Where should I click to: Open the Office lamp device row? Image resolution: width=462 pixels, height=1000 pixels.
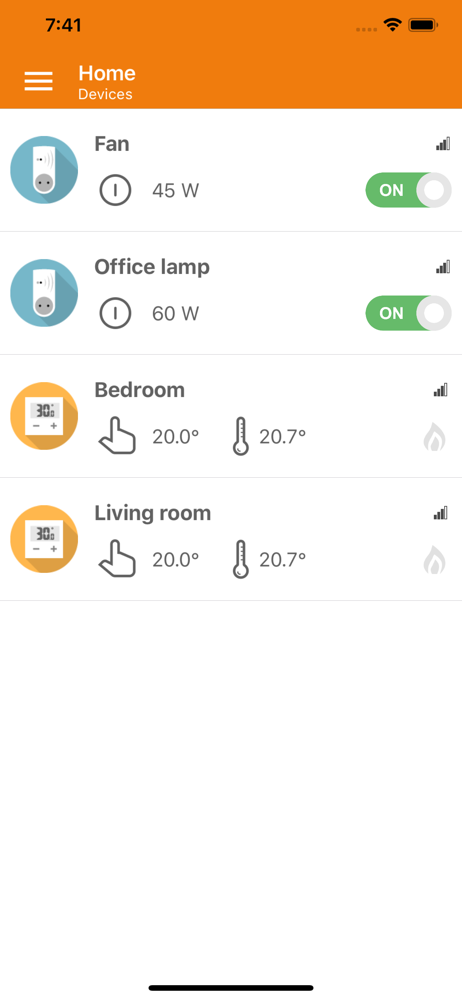(x=231, y=293)
